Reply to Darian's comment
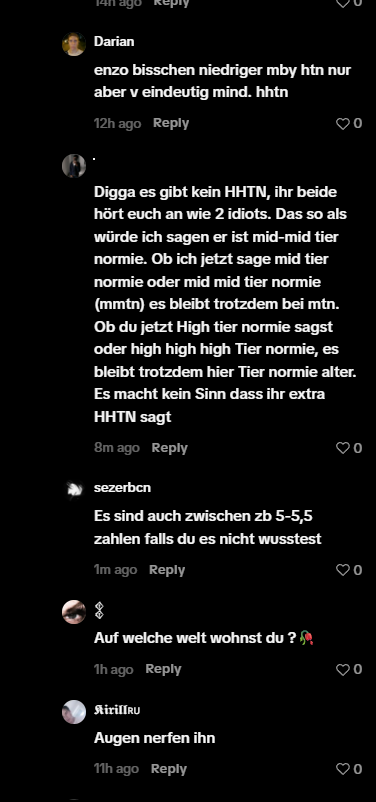The width and height of the screenshot is (376, 802). pyautogui.click(x=171, y=123)
